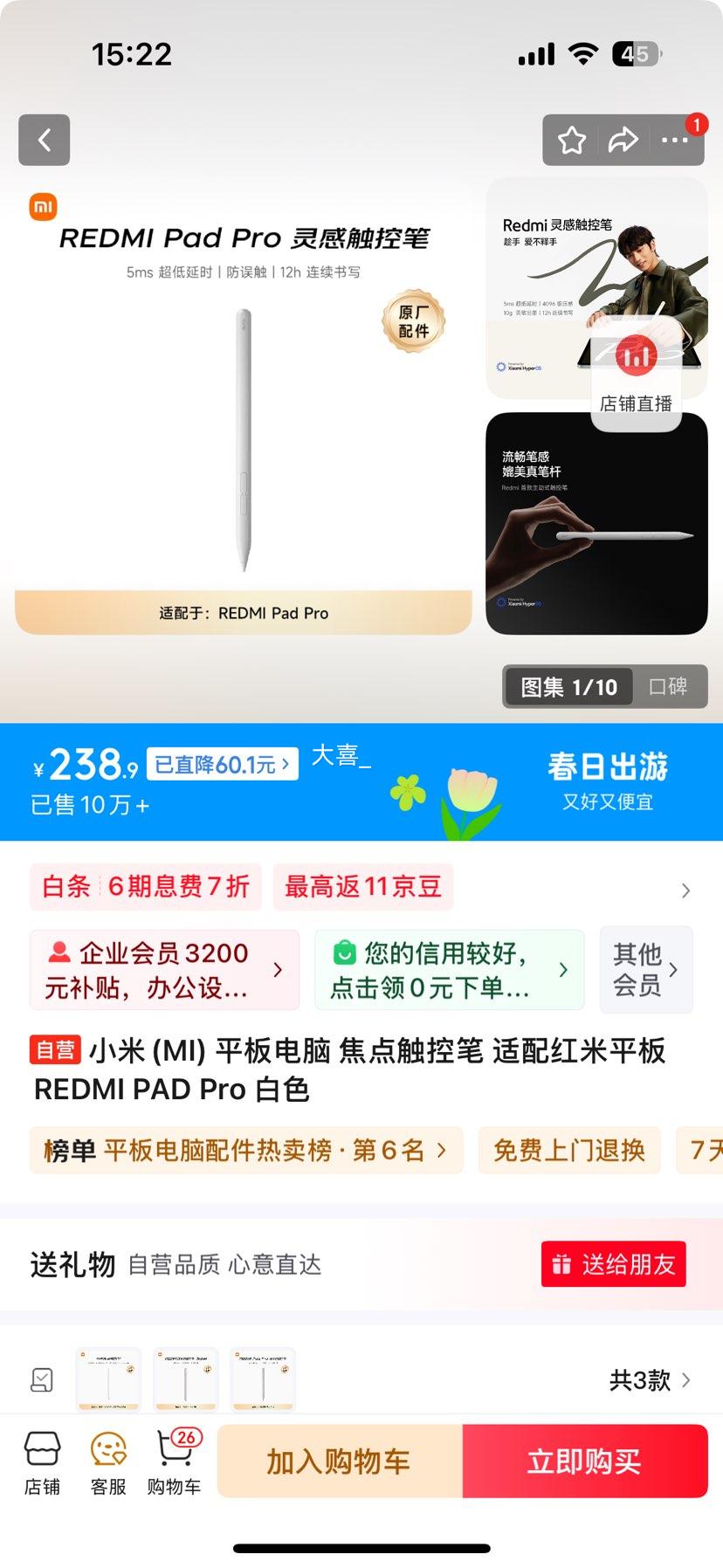This screenshot has width=723, height=1568.
Task: Click the 加入购物车 add-to-cart button
Action: point(340,1461)
